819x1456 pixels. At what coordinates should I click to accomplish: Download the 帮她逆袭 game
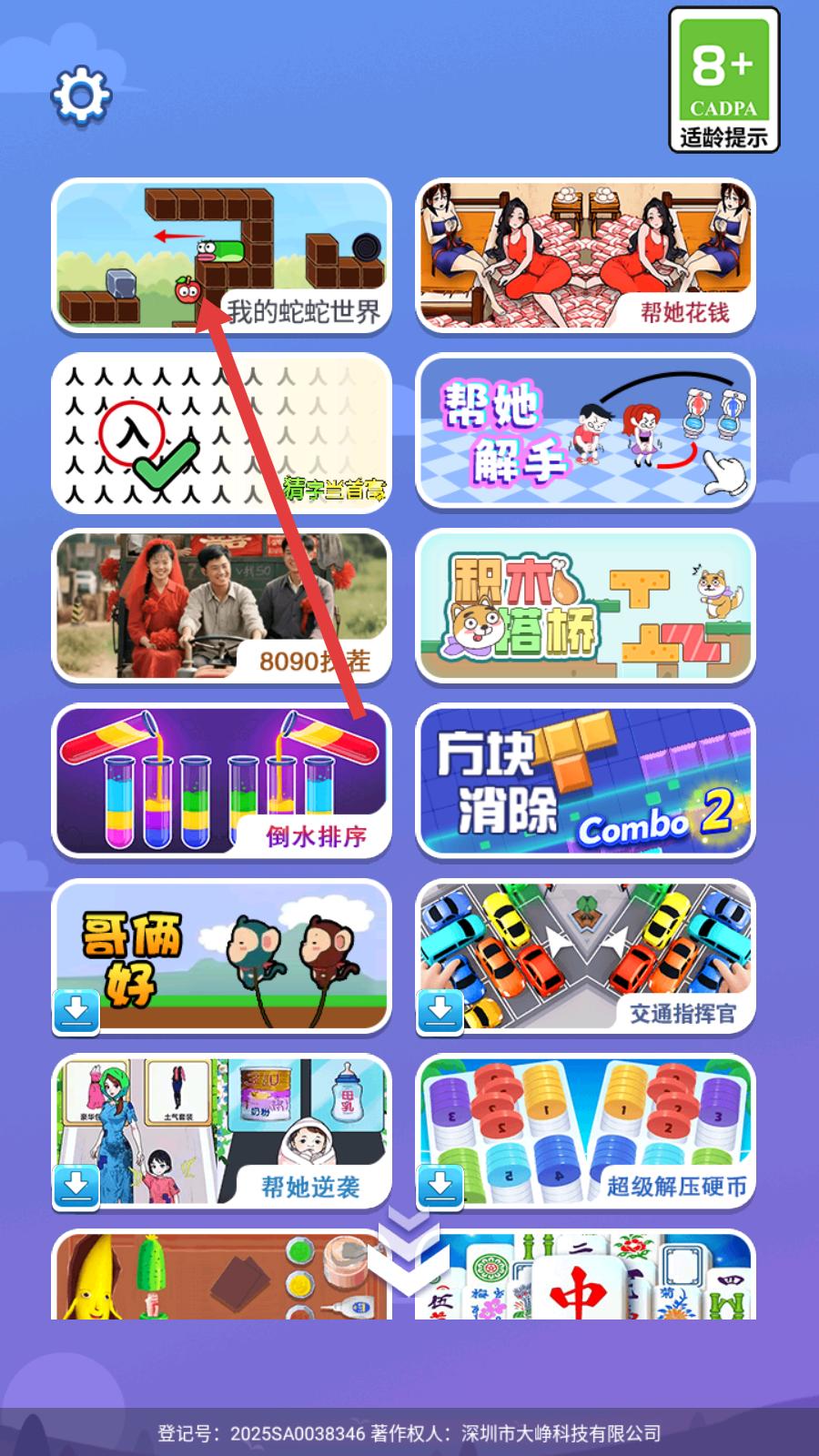[76, 1186]
